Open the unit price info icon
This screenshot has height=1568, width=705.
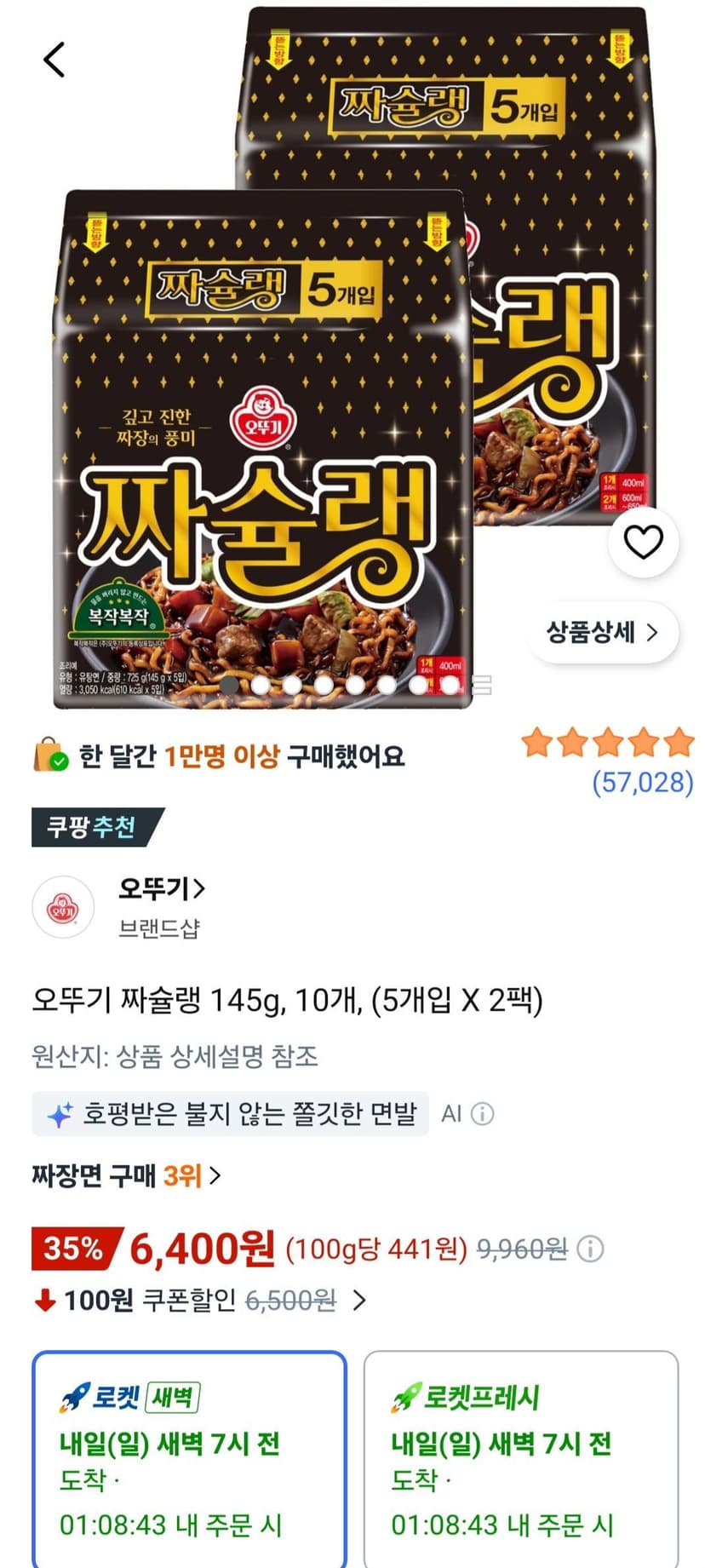(590, 1249)
